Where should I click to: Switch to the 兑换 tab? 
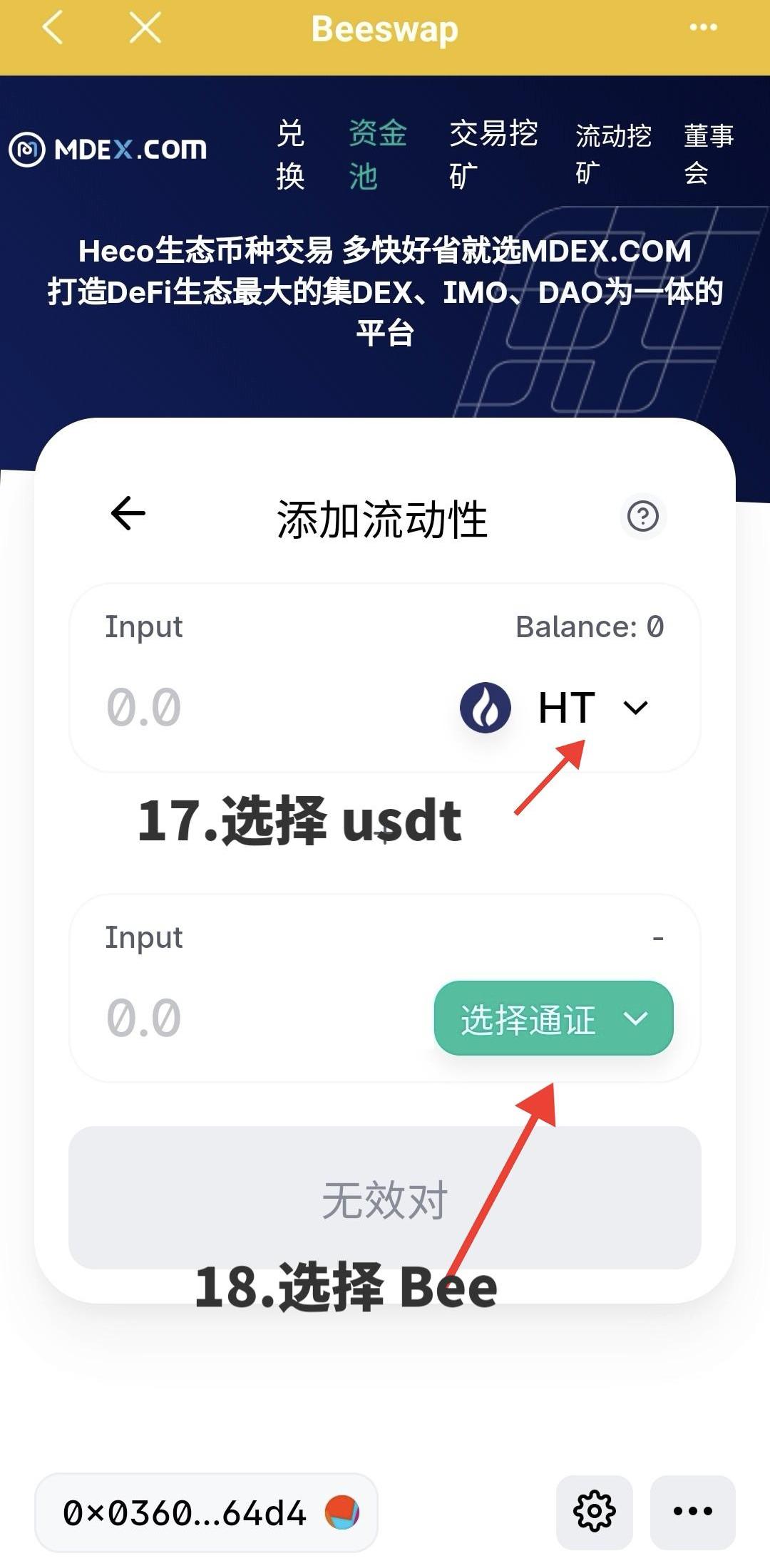(290, 154)
